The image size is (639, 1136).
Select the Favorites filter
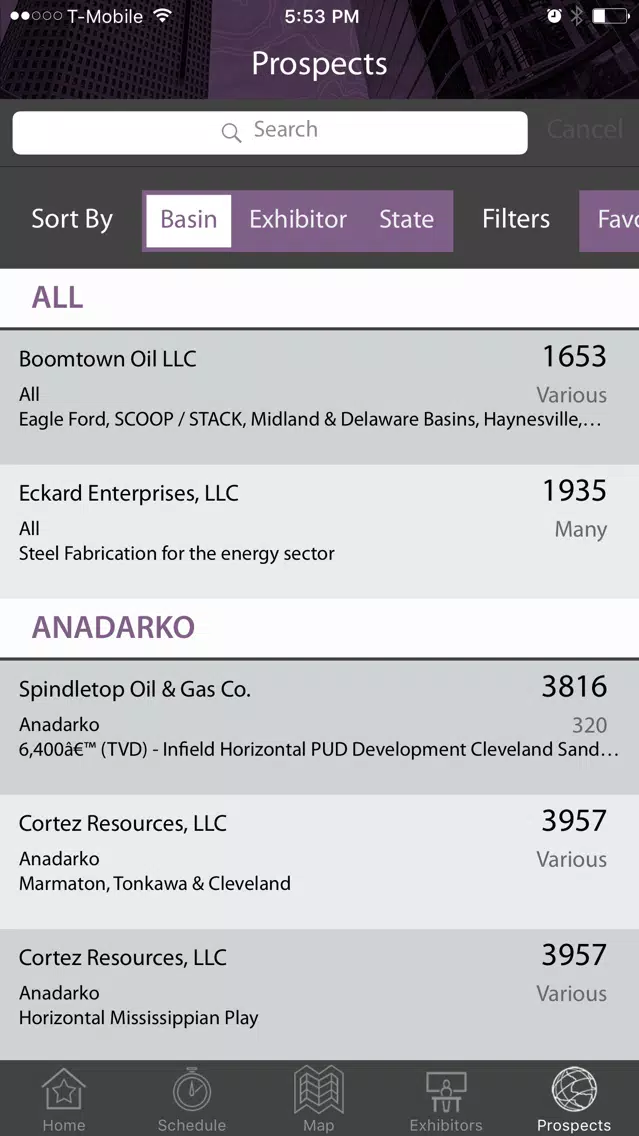(609, 221)
